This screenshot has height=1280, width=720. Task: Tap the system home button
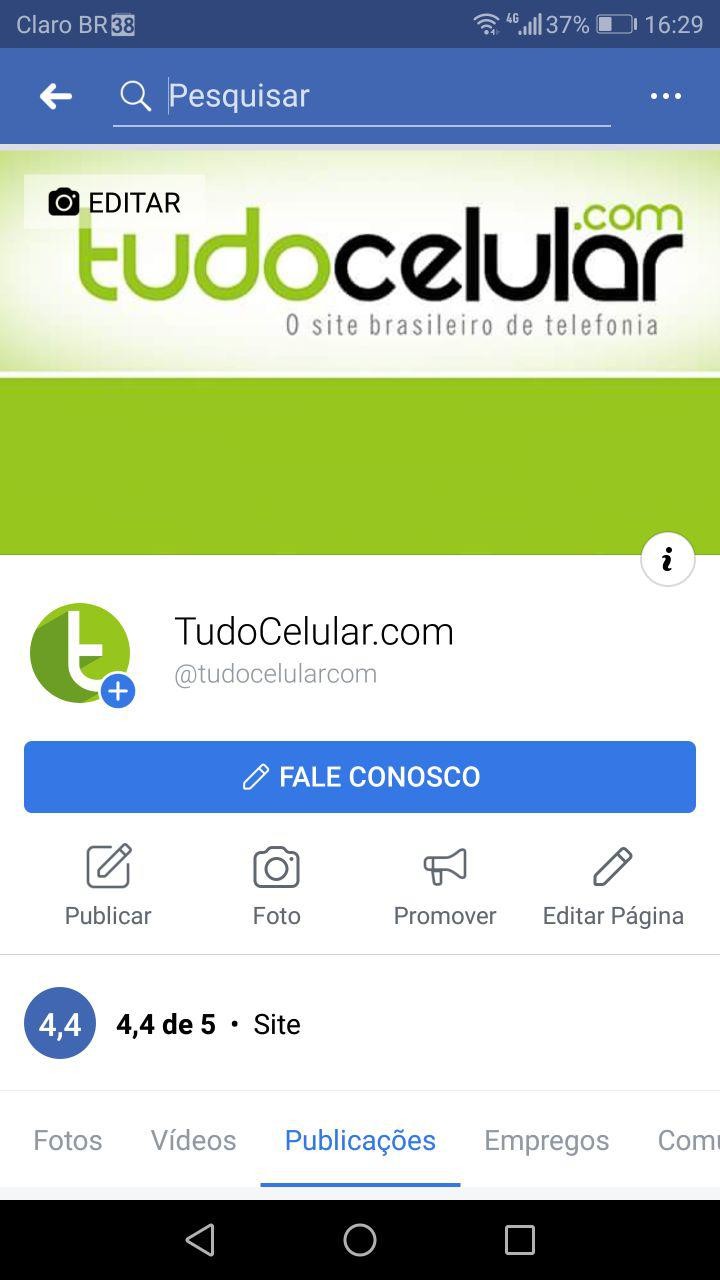(360, 1240)
